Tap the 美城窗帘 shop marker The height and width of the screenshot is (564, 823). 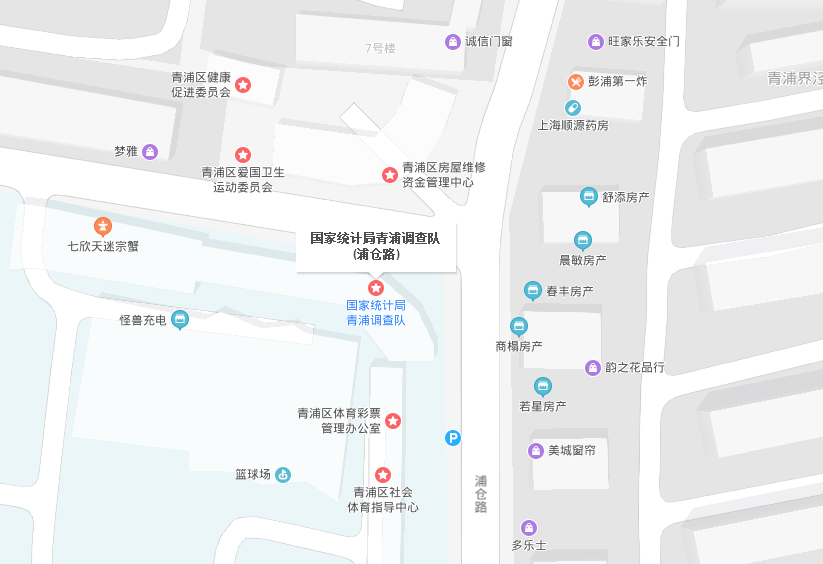point(536,451)
